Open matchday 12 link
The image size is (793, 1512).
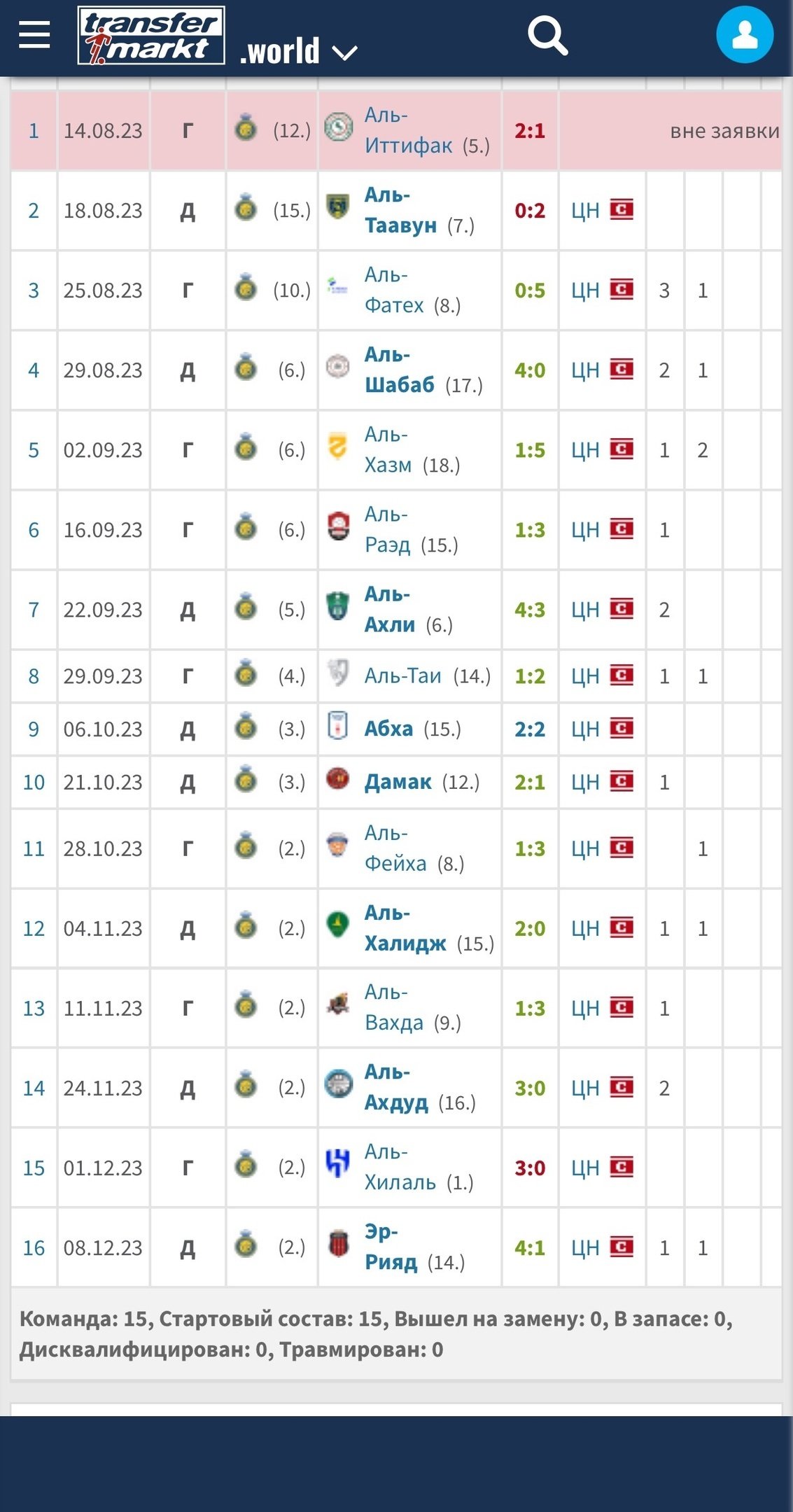(x=34, y=929)
